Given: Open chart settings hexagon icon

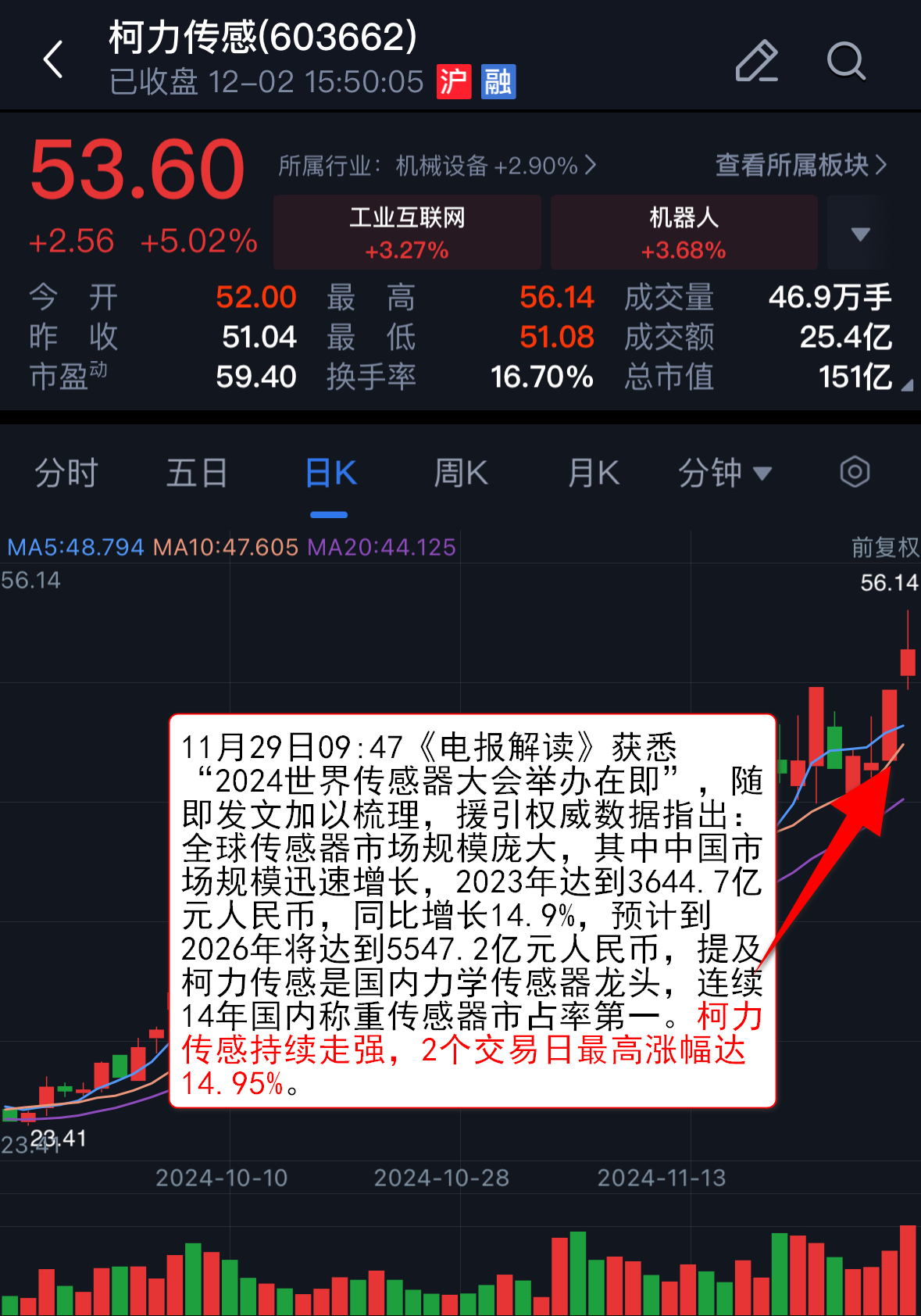Looking at the screenshot, I should click(x=855, y=472).
